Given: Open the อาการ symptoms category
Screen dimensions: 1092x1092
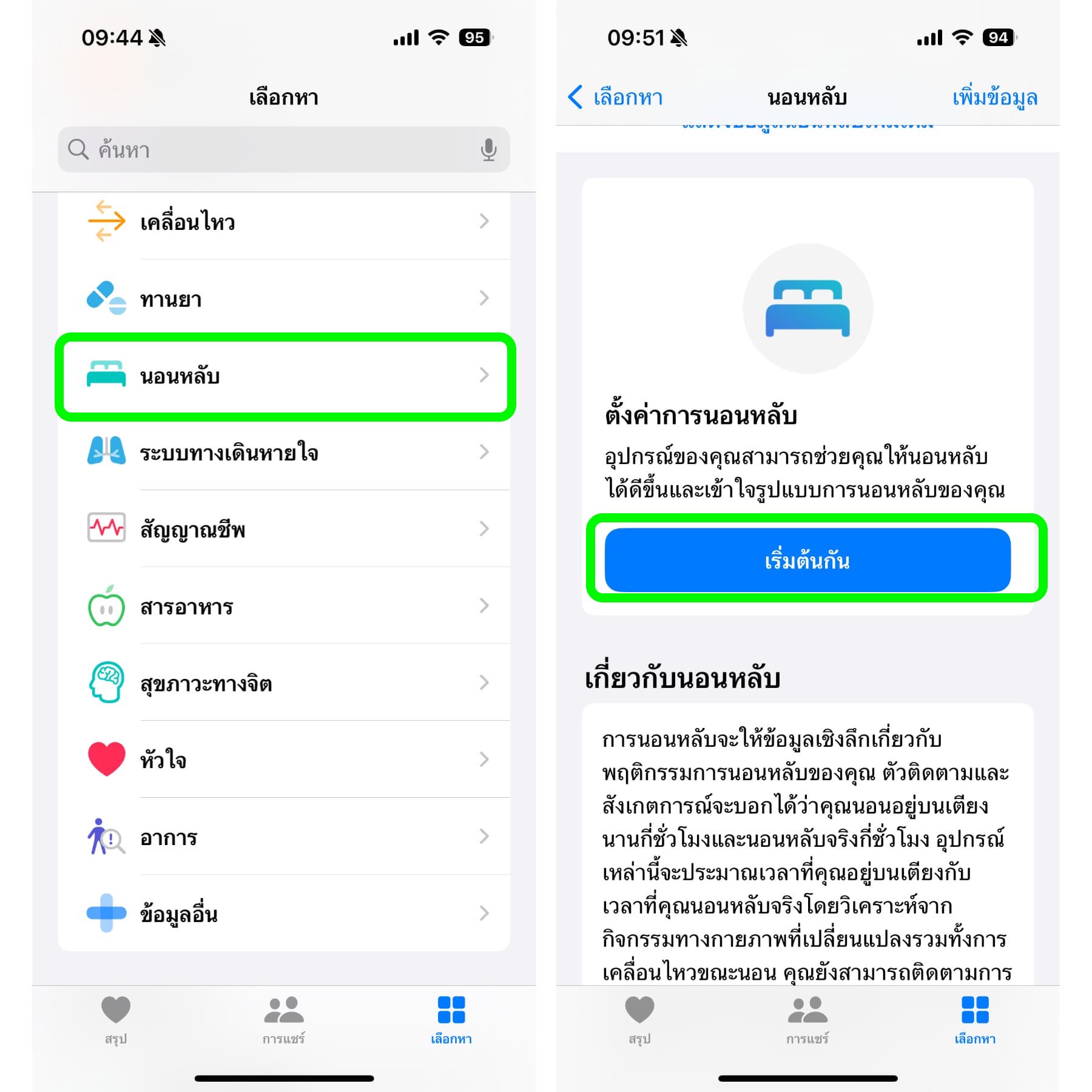Looking at the screenshot, I should coord(284,837).
